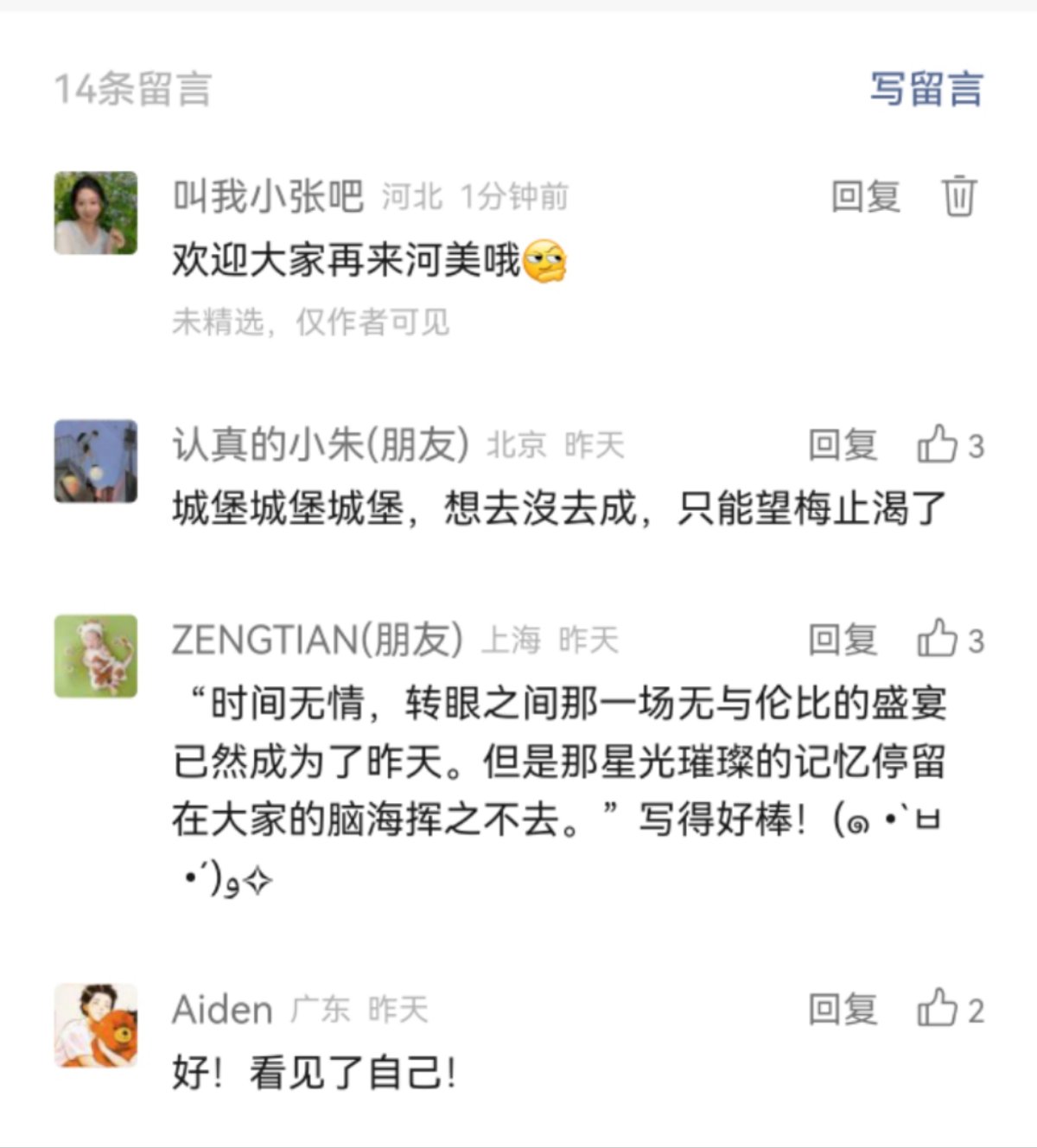
Task: Open 认真的小朱's profile avatar
Action: 96,462
